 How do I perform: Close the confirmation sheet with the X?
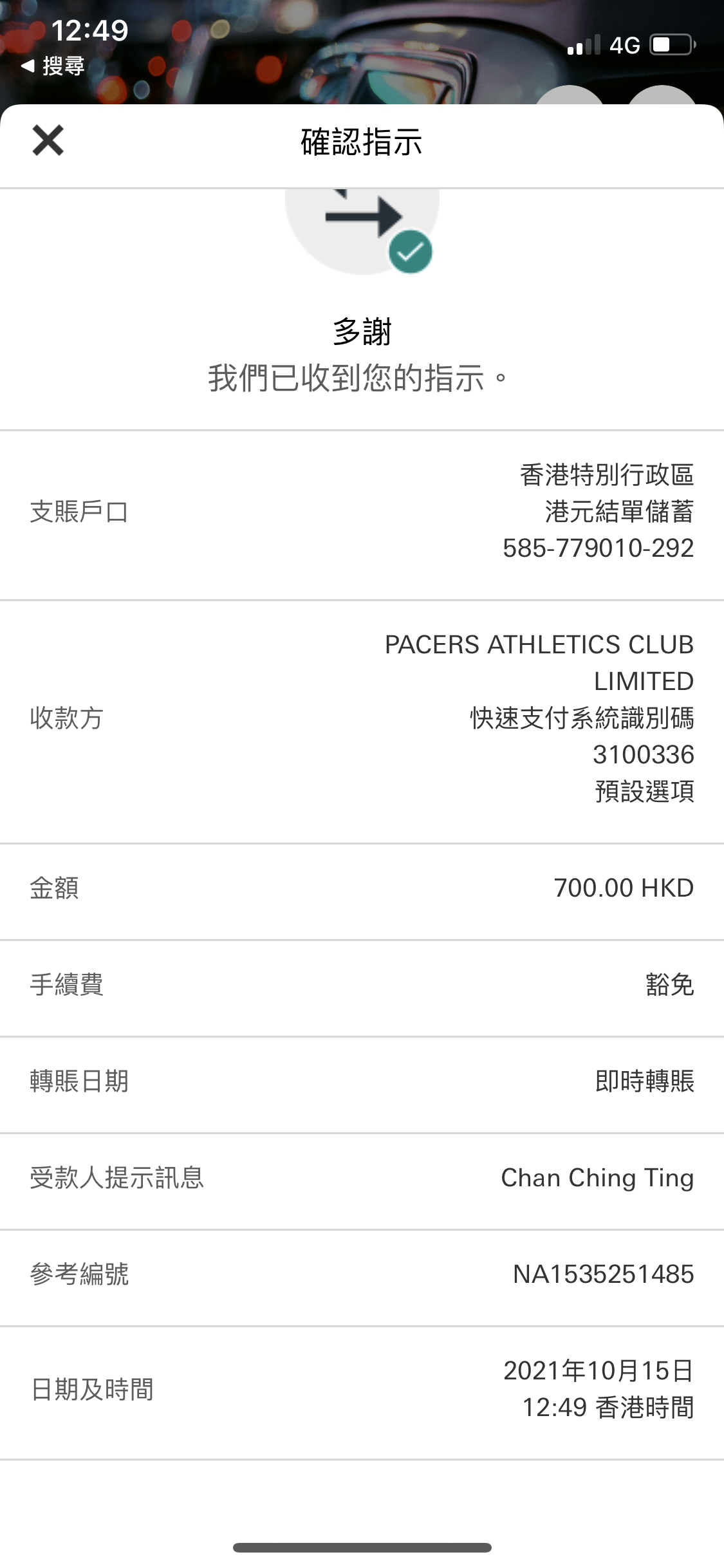pos(48,141)
